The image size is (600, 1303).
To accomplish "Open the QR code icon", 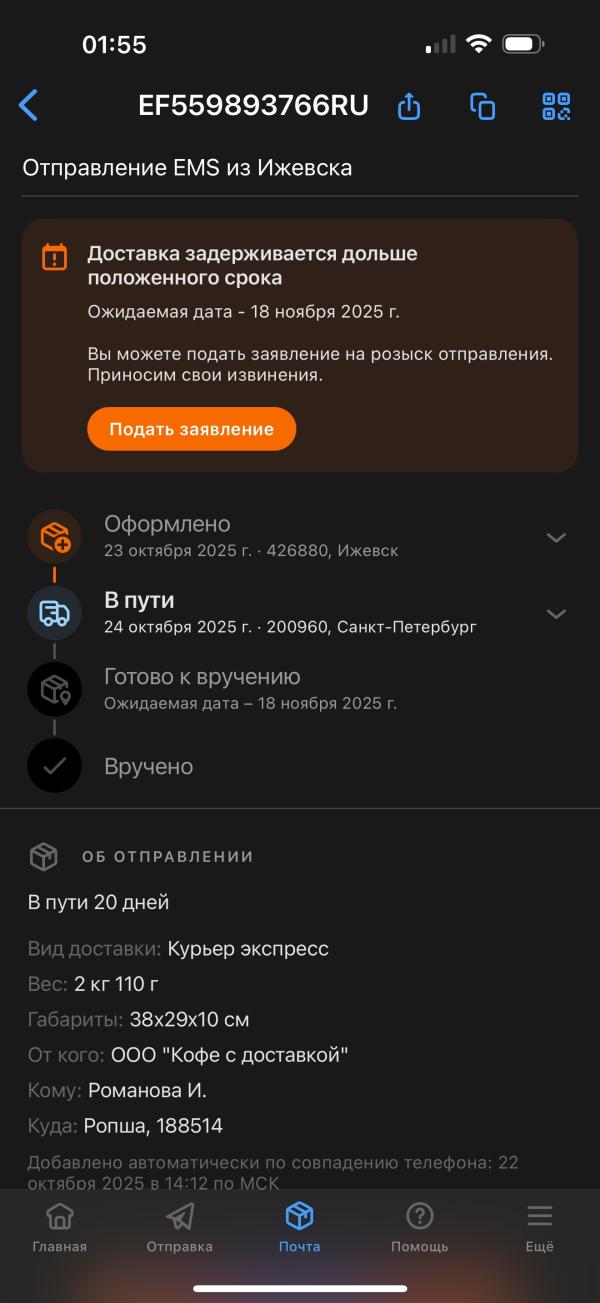I will (556, 106).
